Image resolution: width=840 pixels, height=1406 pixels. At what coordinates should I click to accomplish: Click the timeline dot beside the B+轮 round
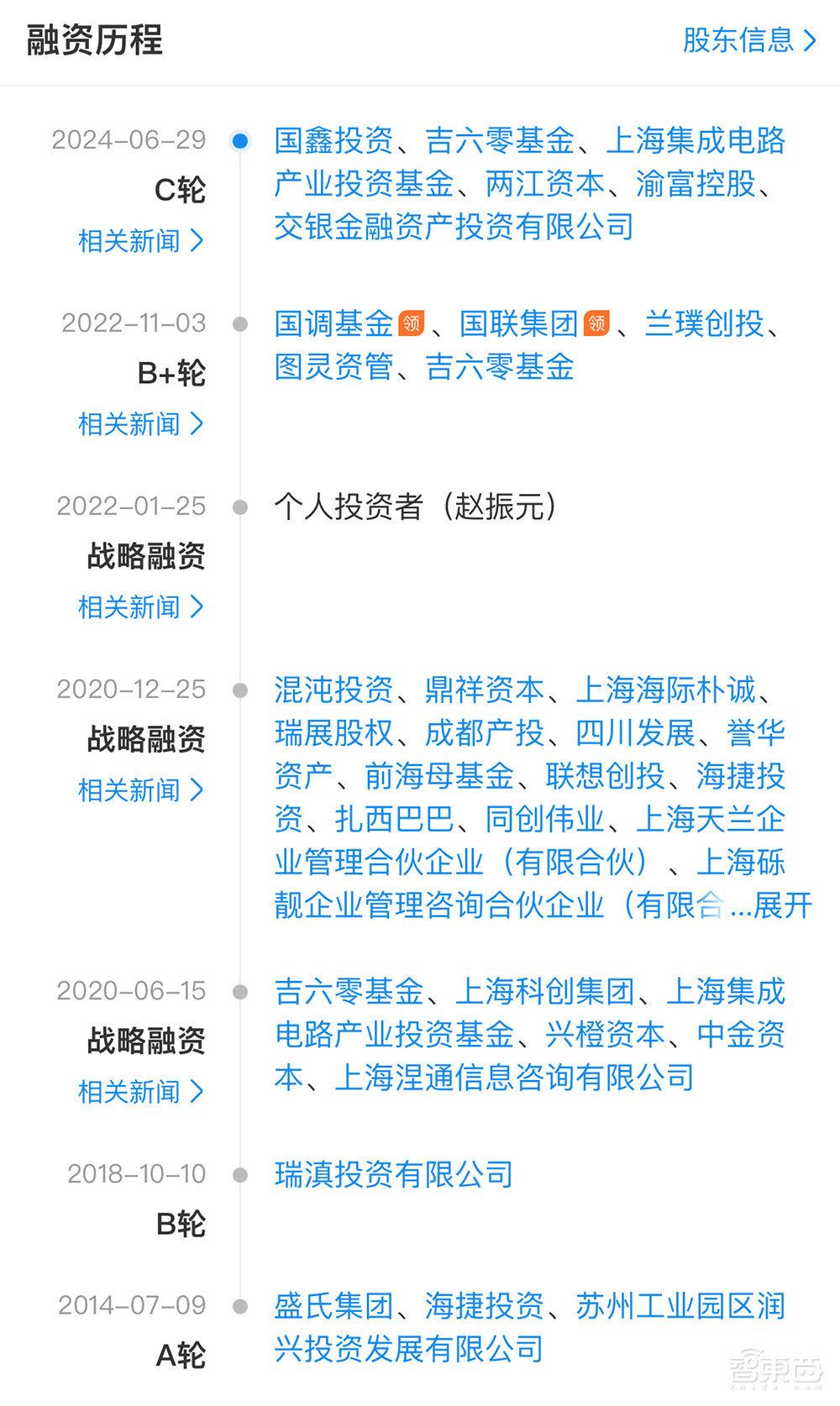click(x=241, y=324)
